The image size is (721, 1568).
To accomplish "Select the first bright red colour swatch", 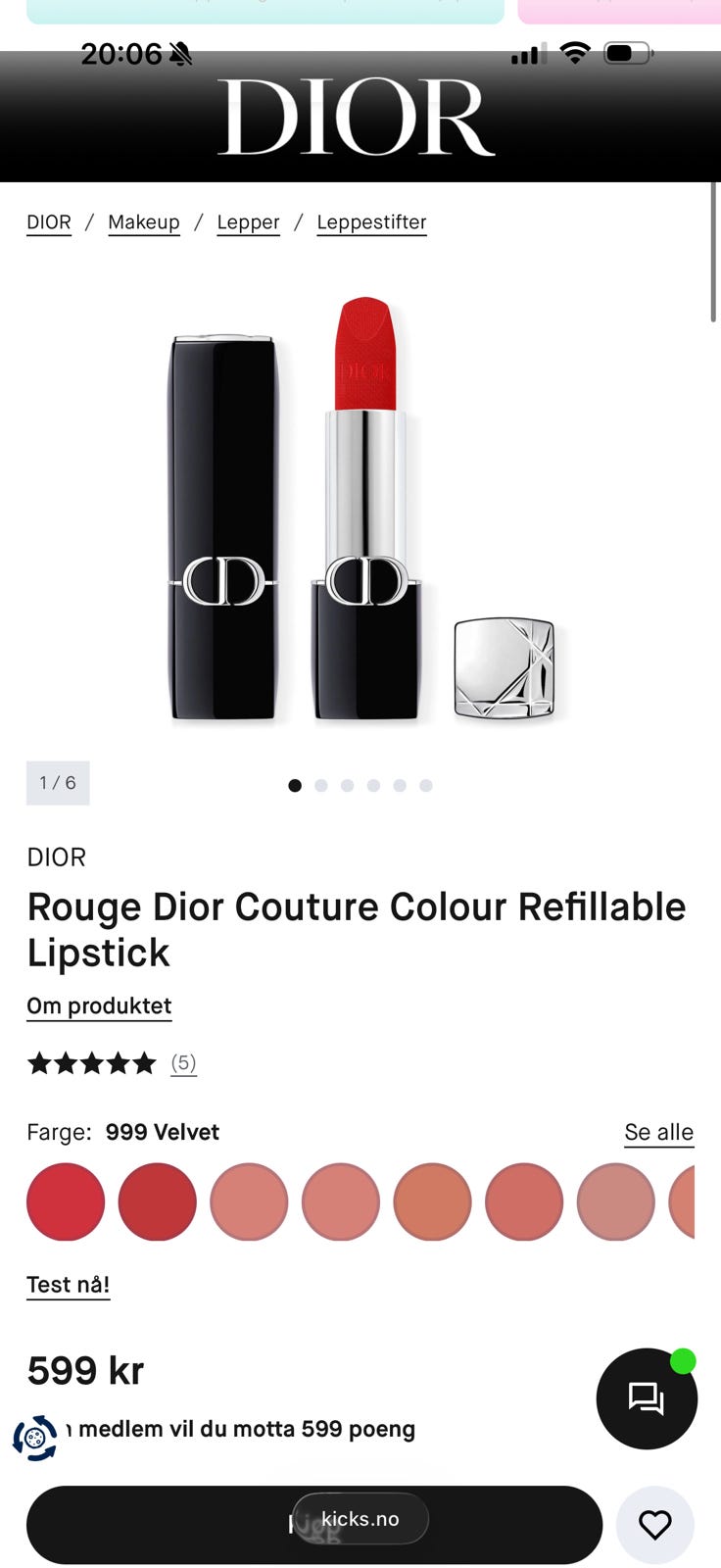I will tap(66, 1201).
